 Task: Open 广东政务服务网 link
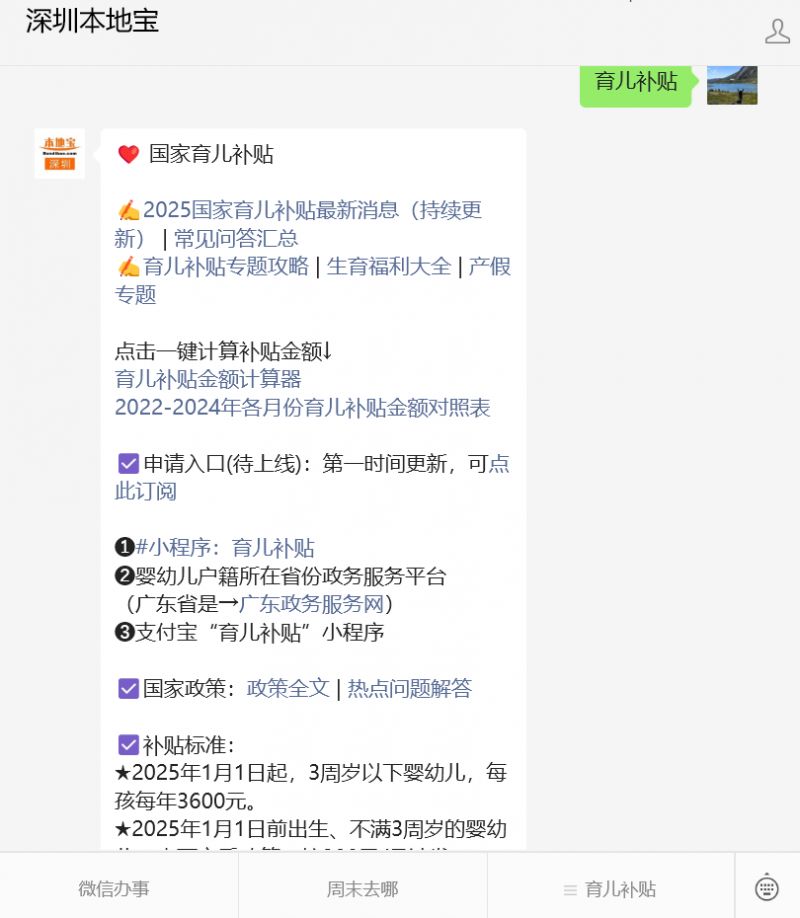(x=312, y=605)
